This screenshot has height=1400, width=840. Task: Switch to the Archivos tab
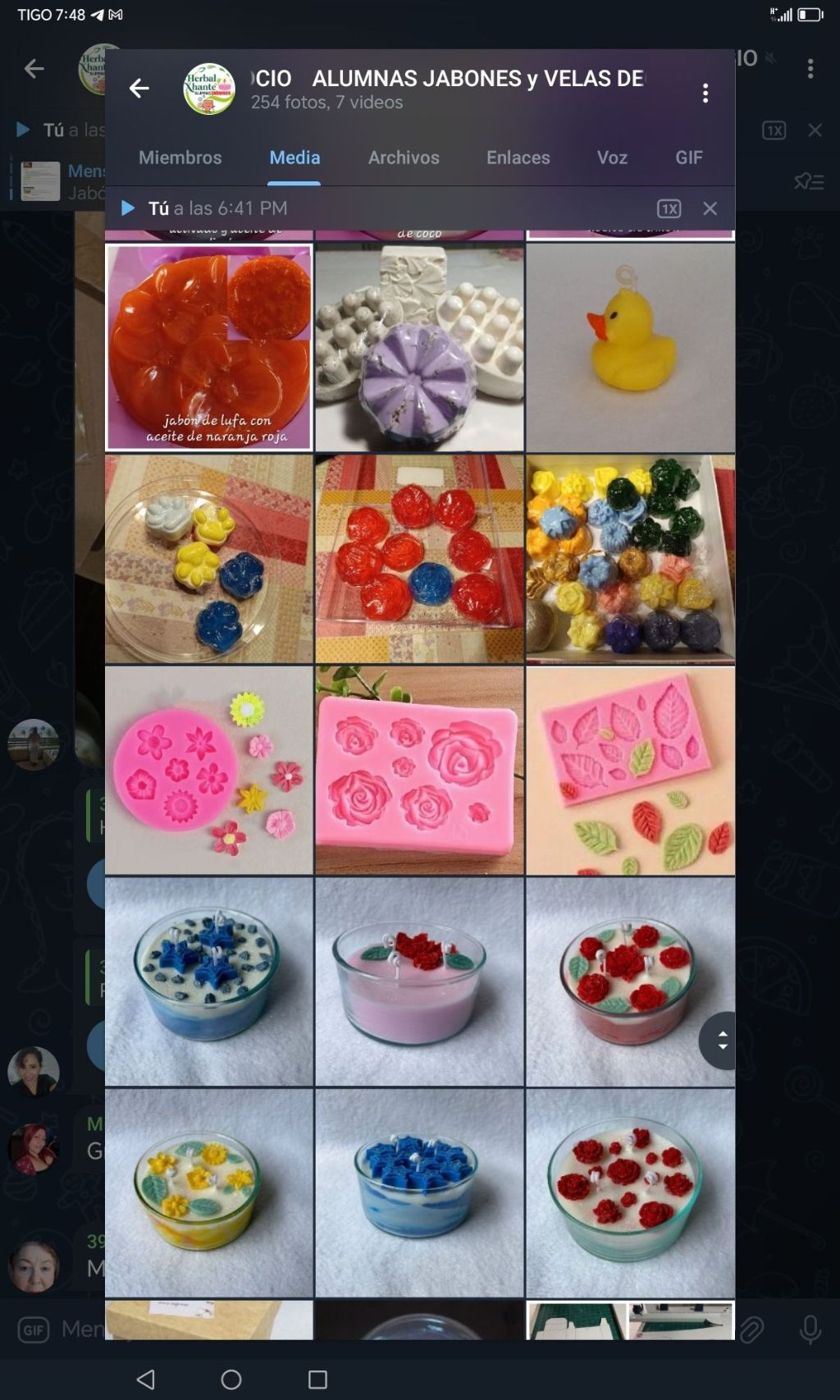tap(403, 158)
